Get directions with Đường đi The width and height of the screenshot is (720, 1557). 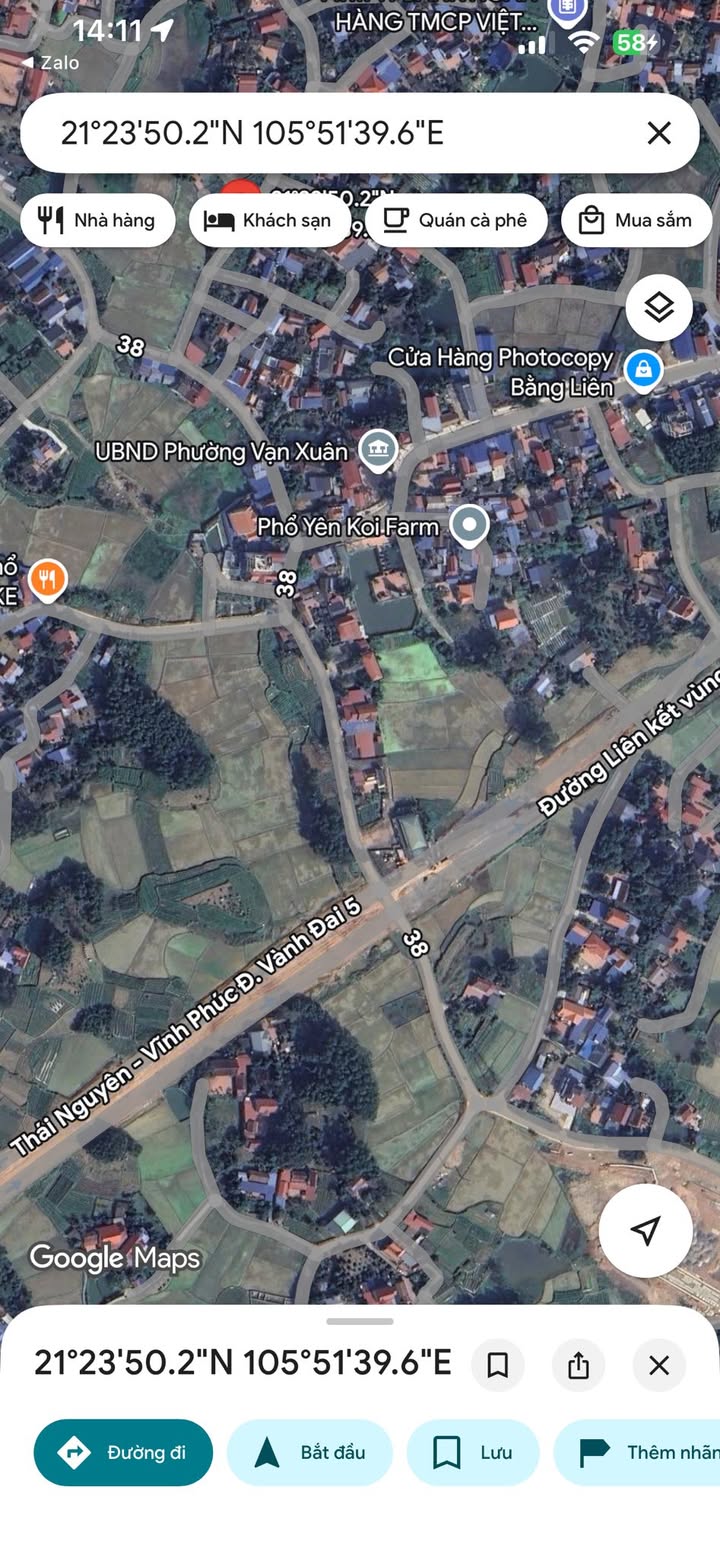(x=123, y=1452)
